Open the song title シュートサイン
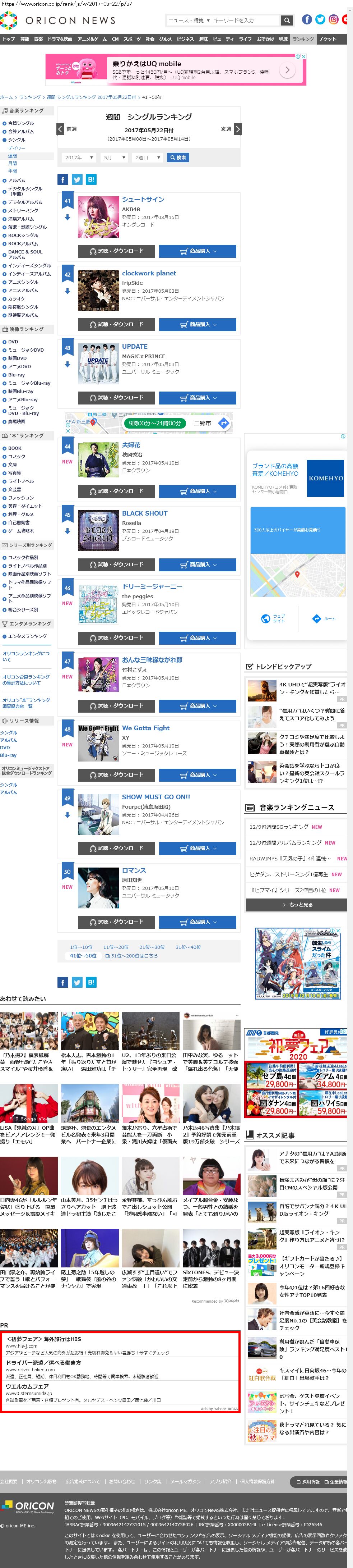 [143, 199]
